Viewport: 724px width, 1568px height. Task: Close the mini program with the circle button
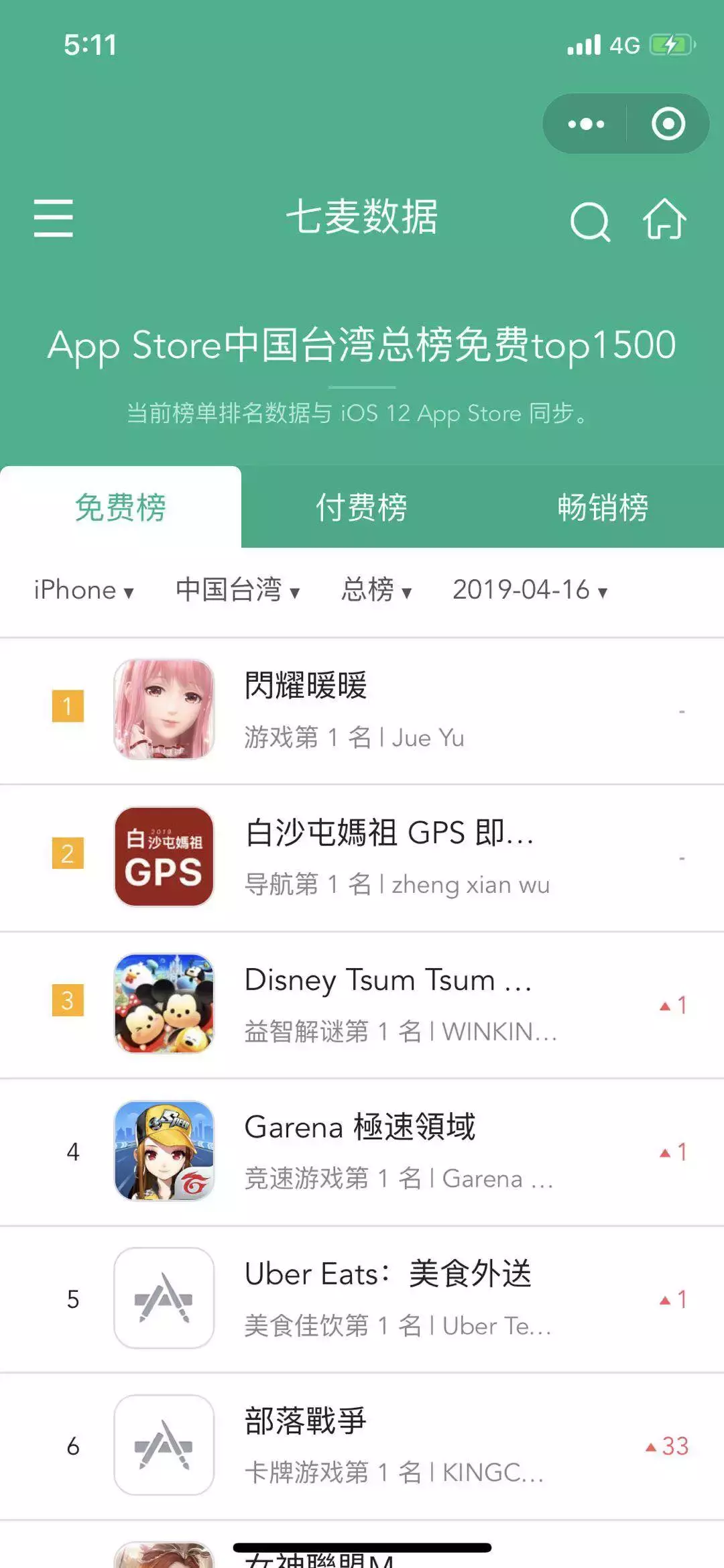[668, 124]
